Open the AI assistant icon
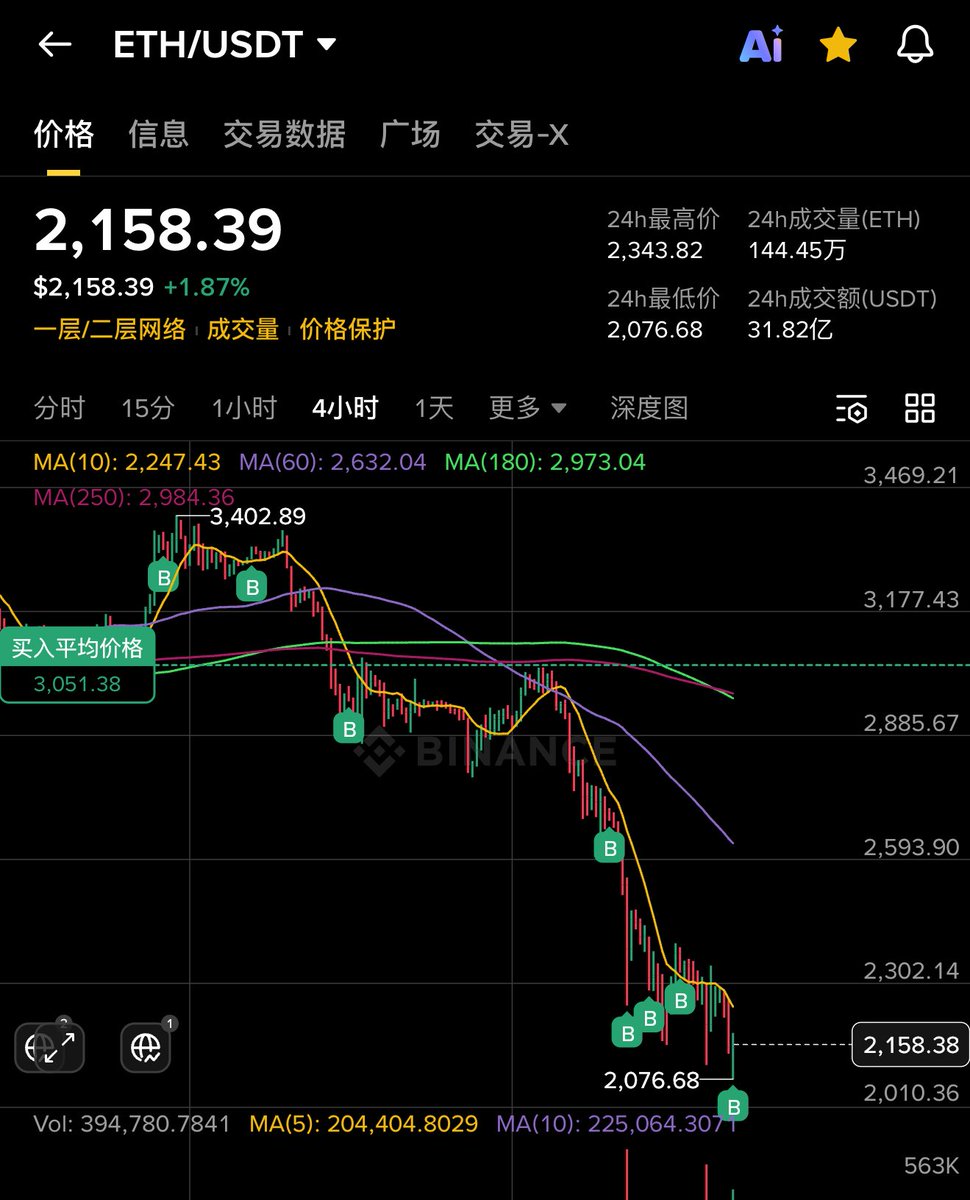This screenshot has width=970, height=1200. (761, 45)
